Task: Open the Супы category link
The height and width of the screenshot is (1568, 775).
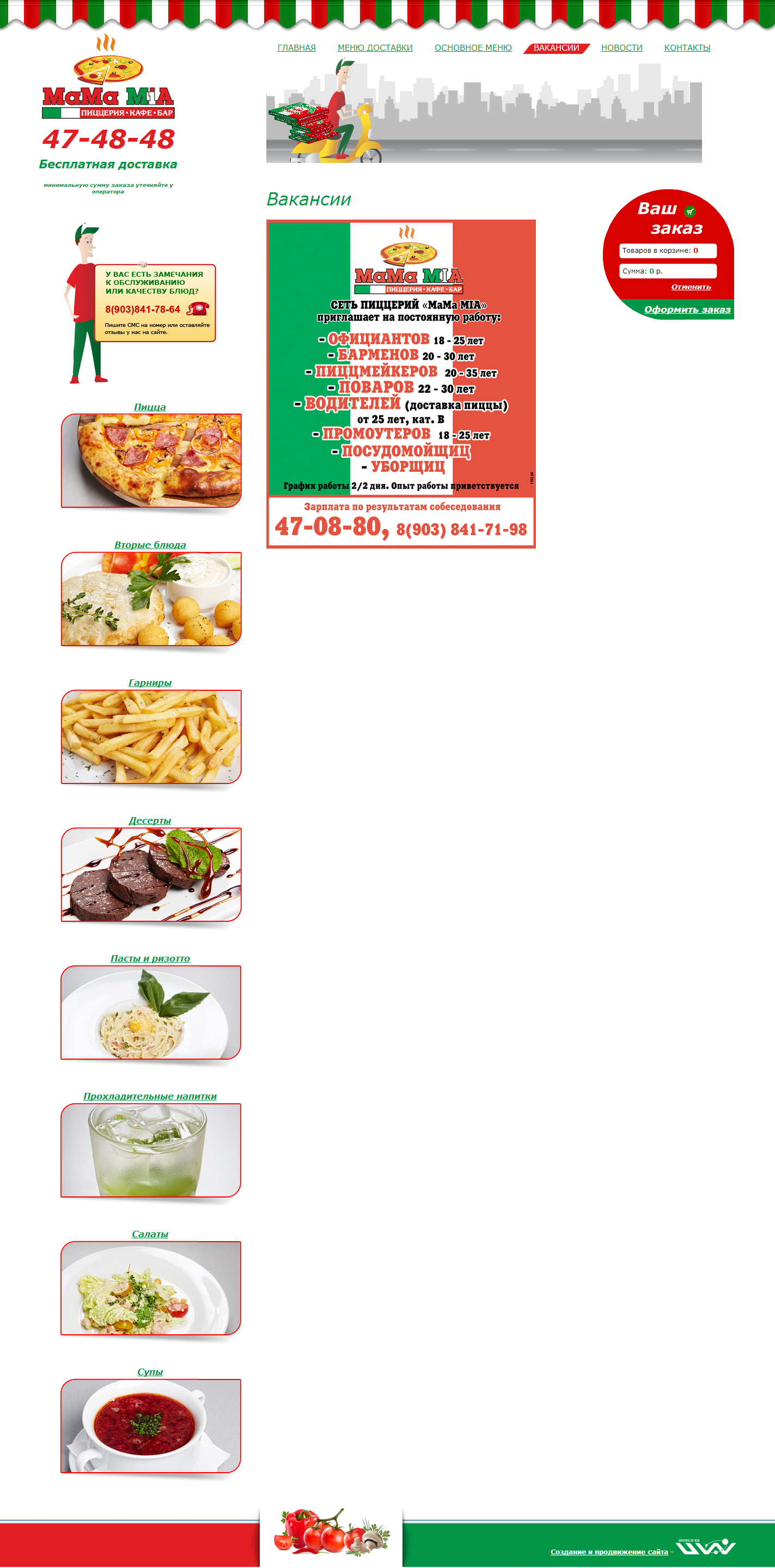Action: coord(150,1372)
